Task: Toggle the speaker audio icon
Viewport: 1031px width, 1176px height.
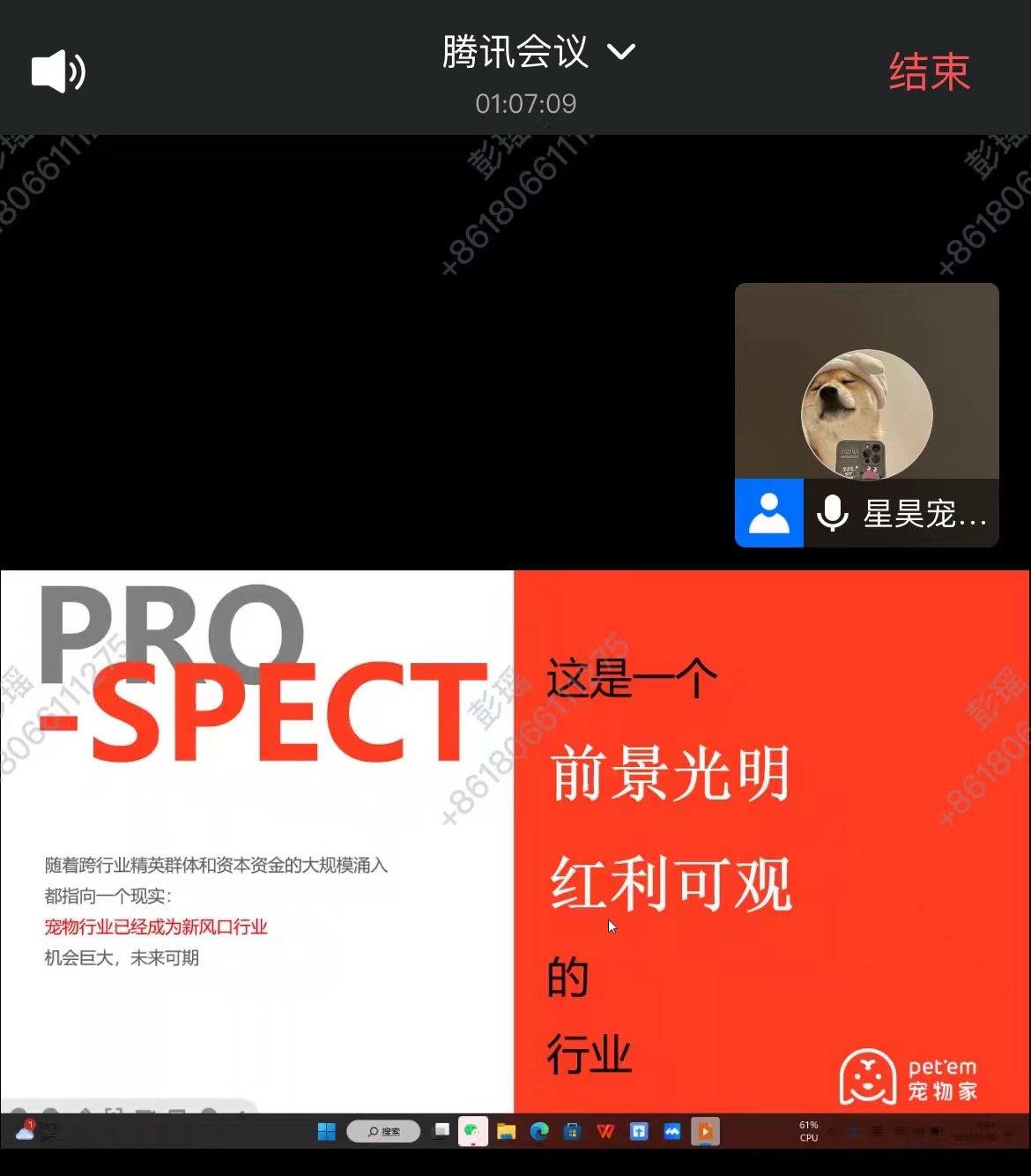Action: pyautogui.click(x=58, y=71)
